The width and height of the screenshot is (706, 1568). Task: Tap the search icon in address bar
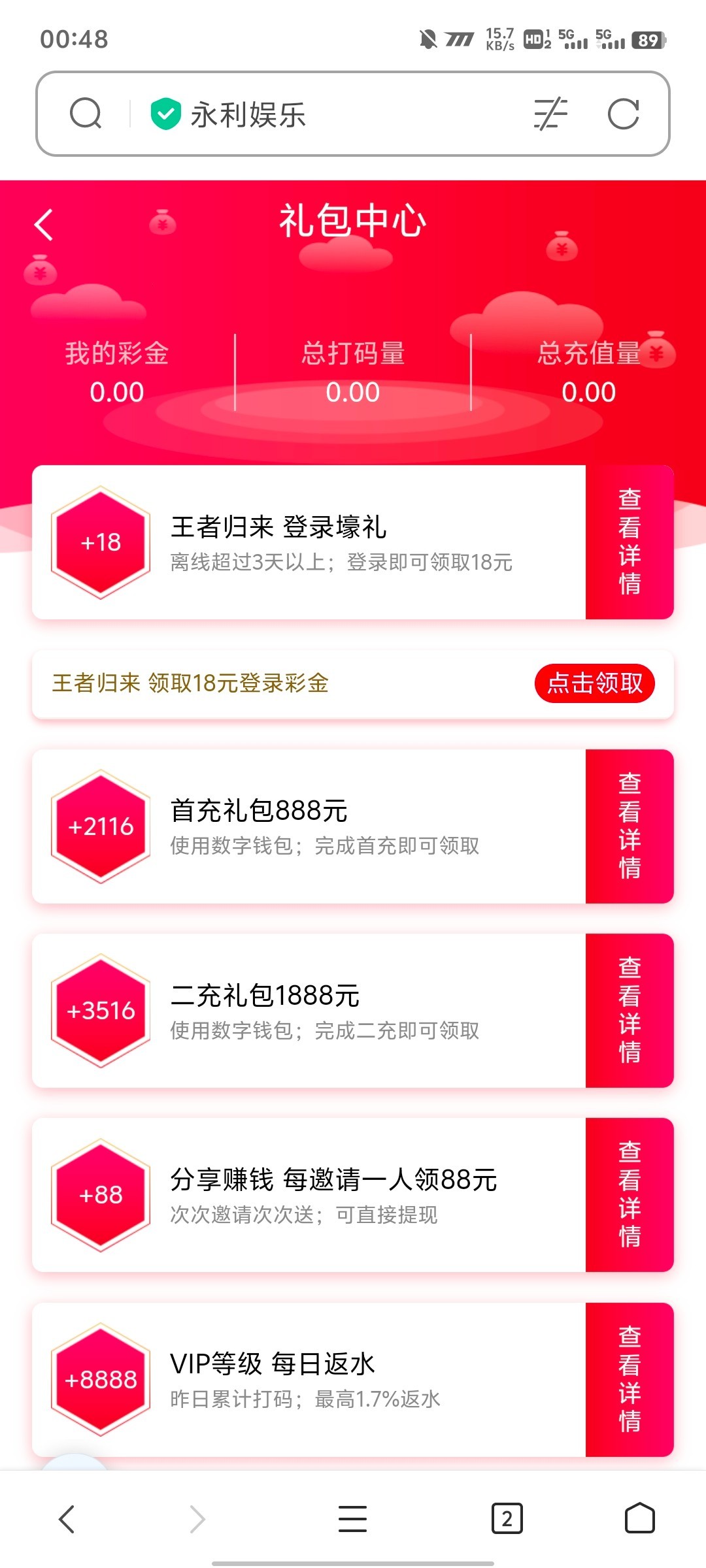point(86,114)
